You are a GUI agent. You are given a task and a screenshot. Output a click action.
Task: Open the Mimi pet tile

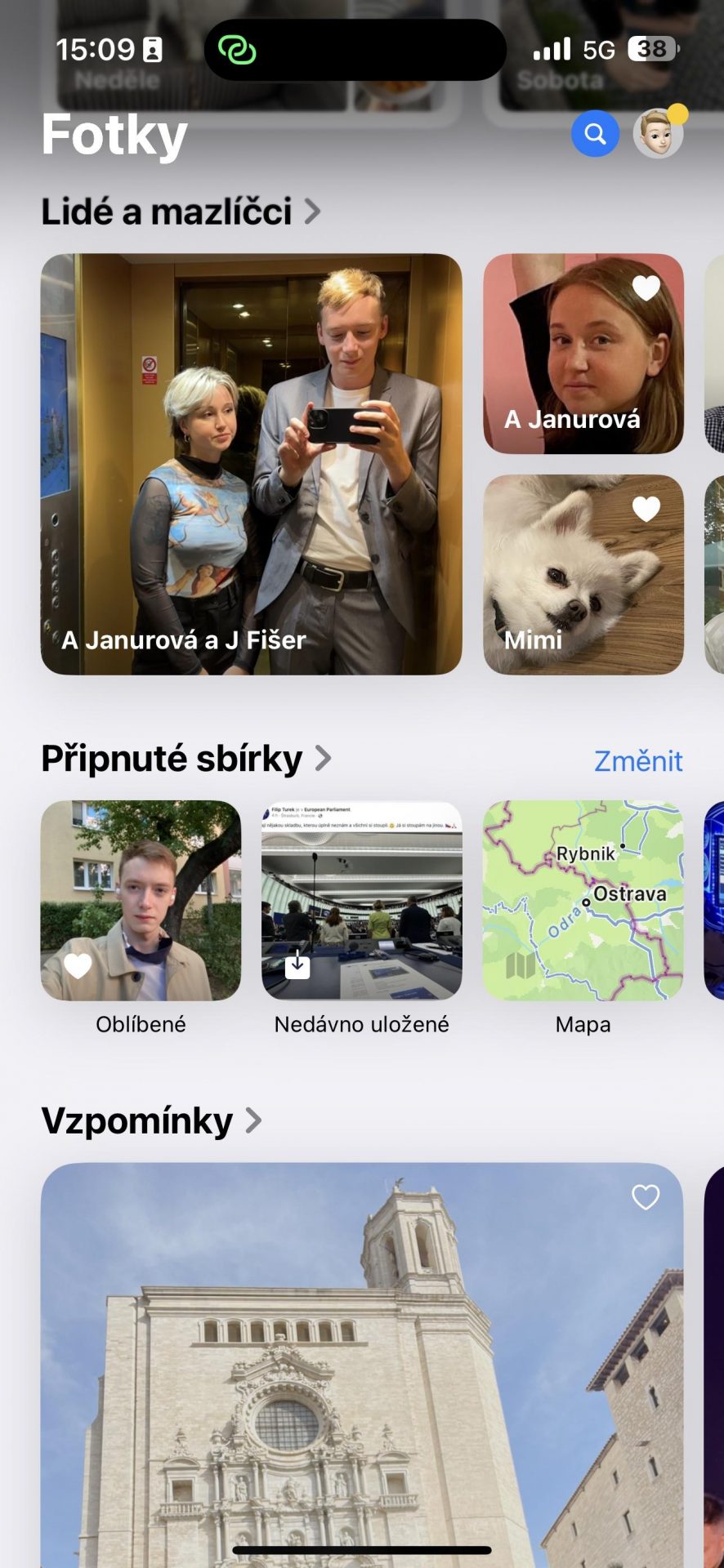tap(583, 574)
